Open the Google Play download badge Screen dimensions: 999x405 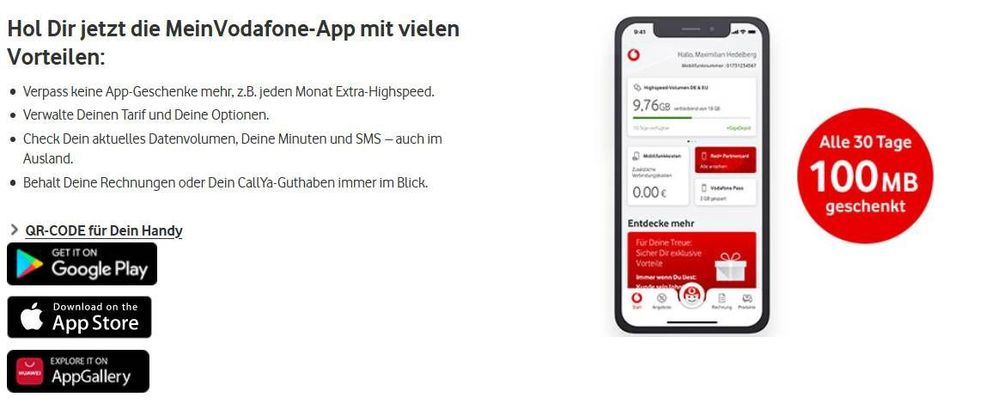pos(82,264)
